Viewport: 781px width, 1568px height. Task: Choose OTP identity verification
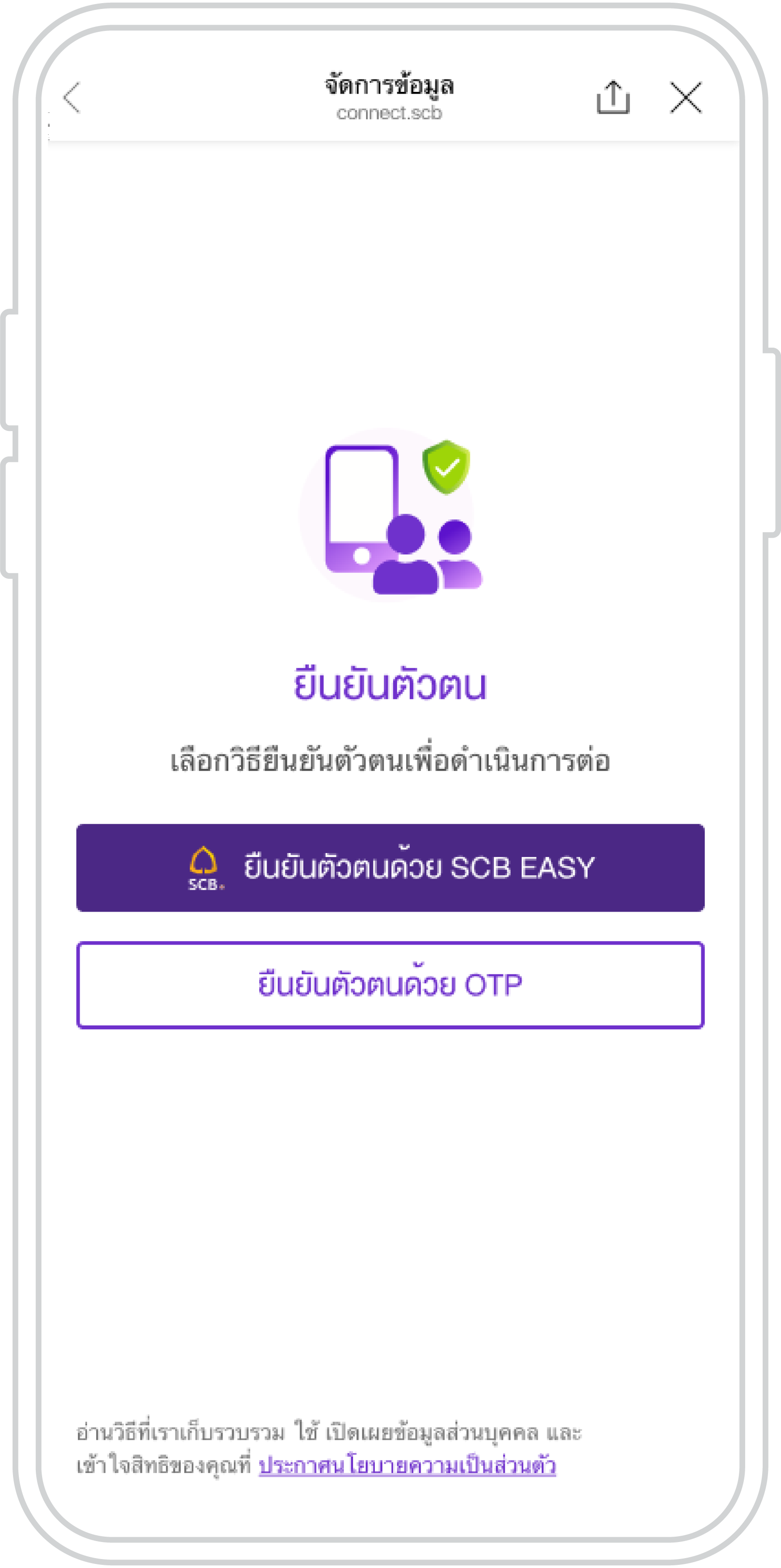click(390, 985)
